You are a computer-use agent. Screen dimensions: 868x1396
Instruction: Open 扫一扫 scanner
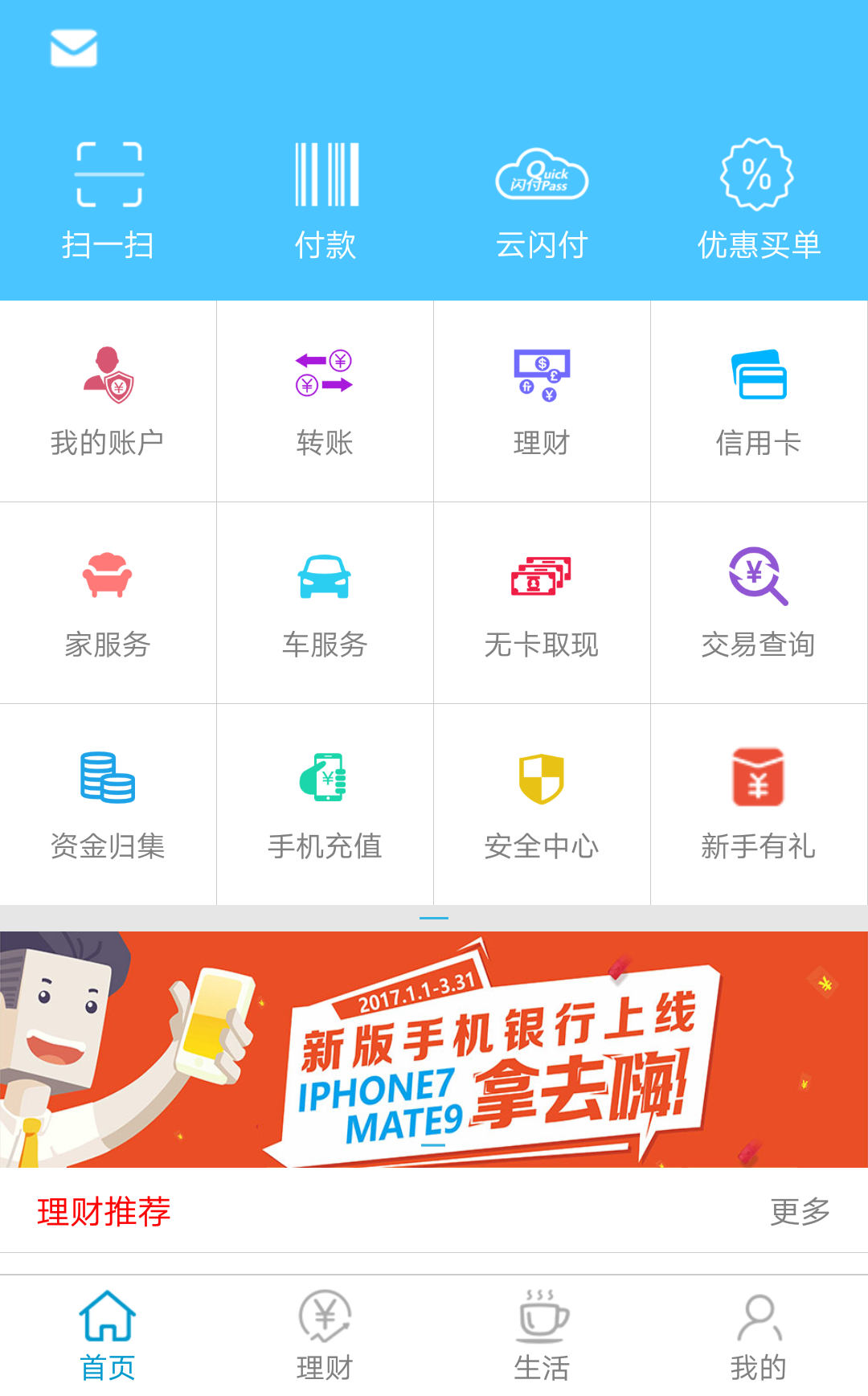click(x=108, y=199)
